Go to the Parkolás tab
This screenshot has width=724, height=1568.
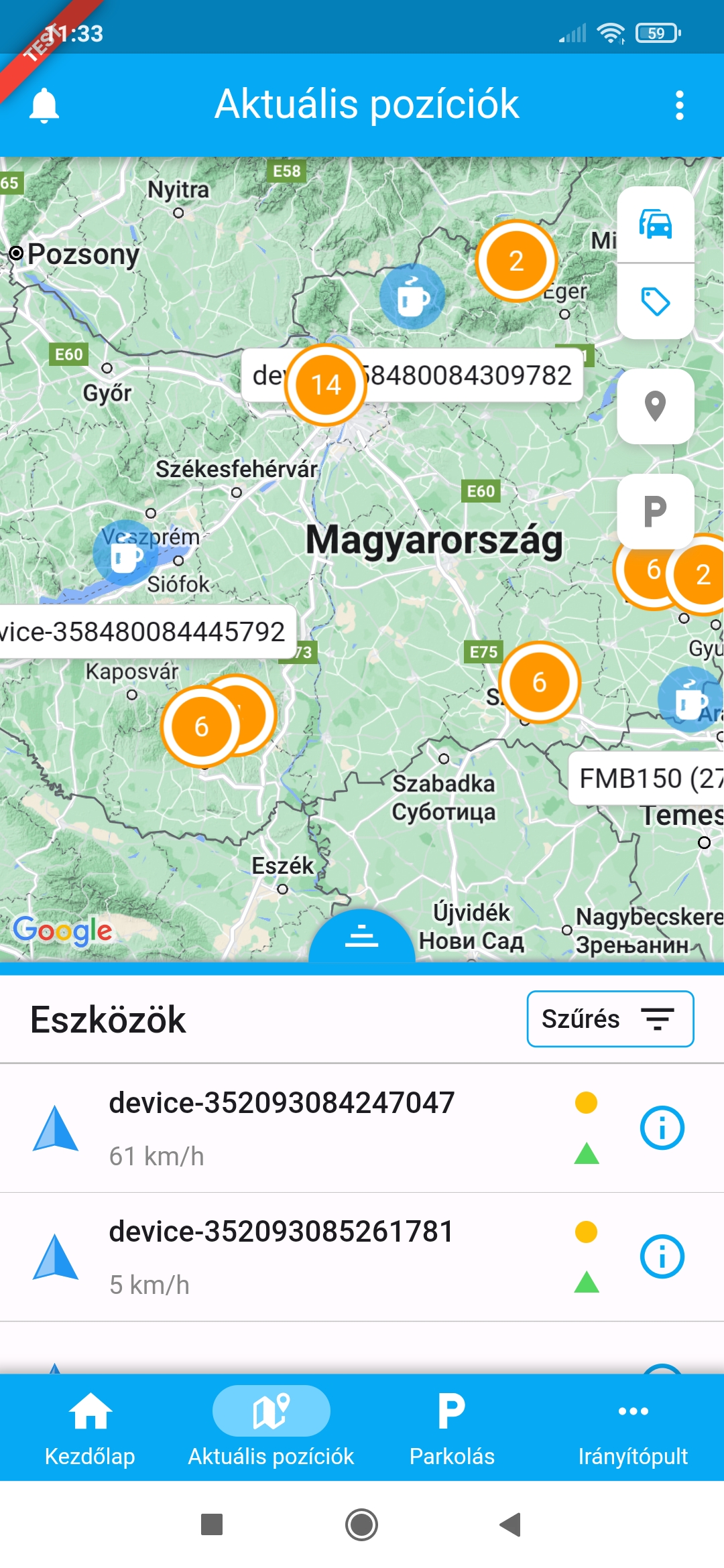452,1427
